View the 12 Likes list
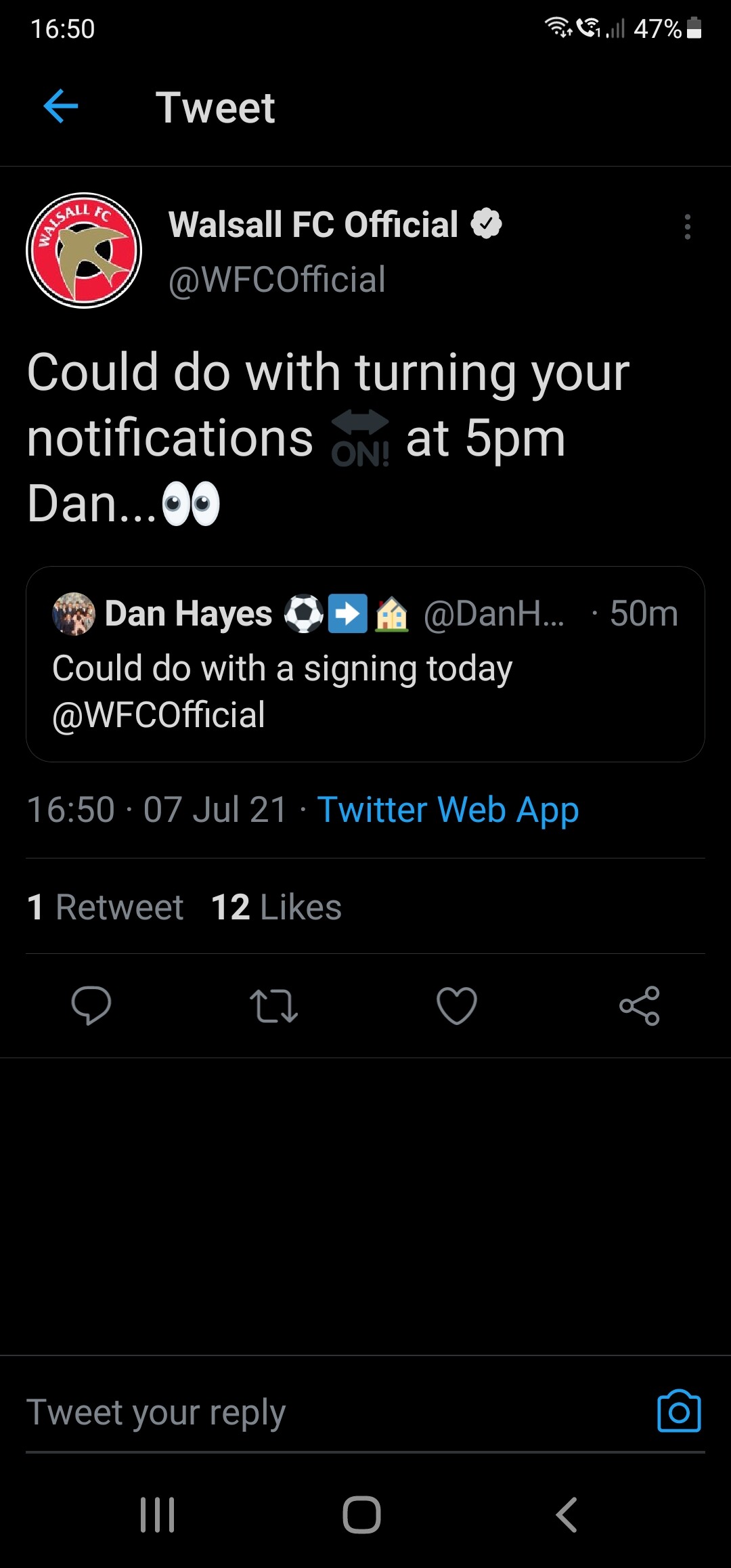 (276, 907)
